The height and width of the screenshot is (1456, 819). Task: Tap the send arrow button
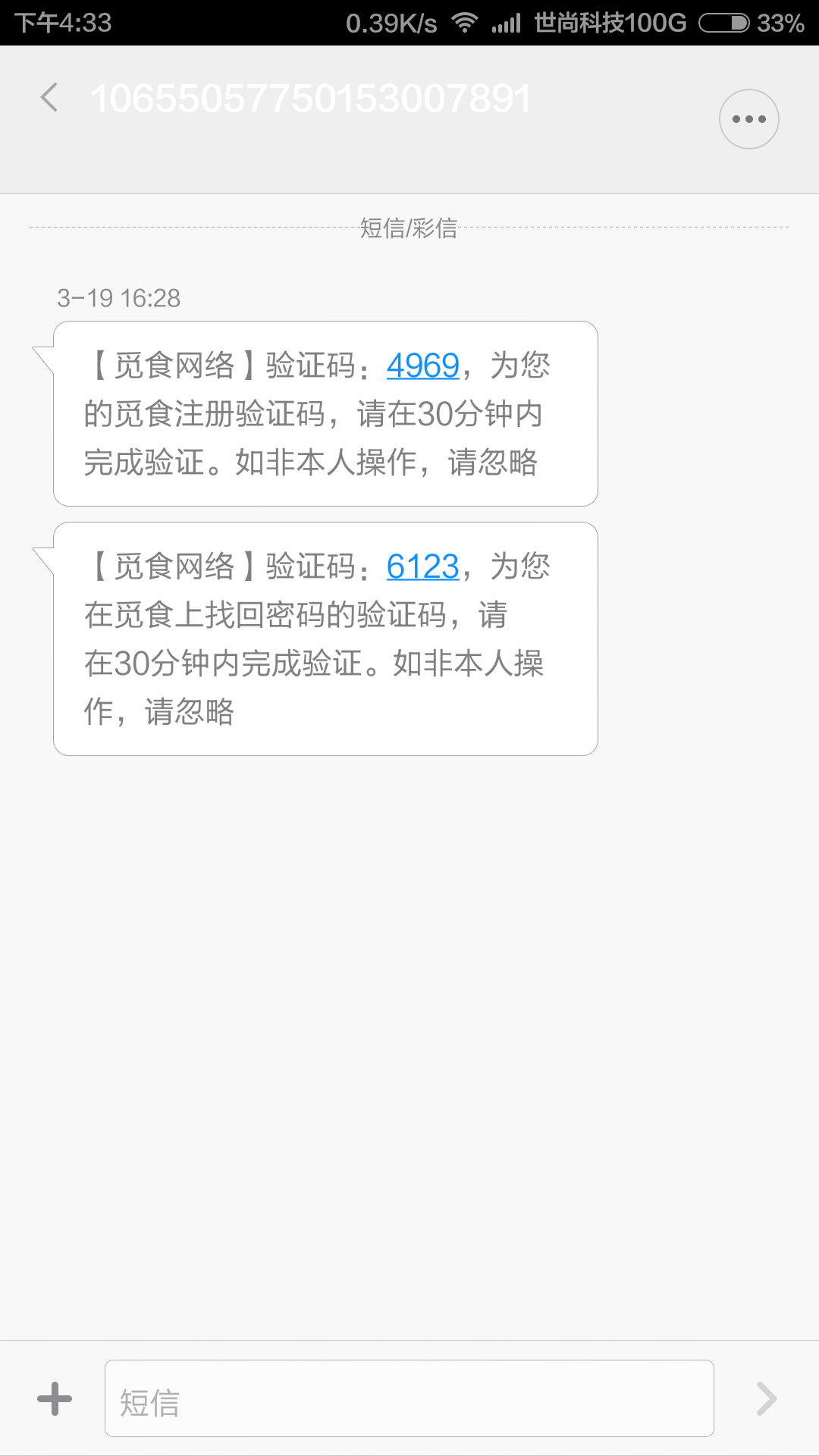click(767, 1398)
